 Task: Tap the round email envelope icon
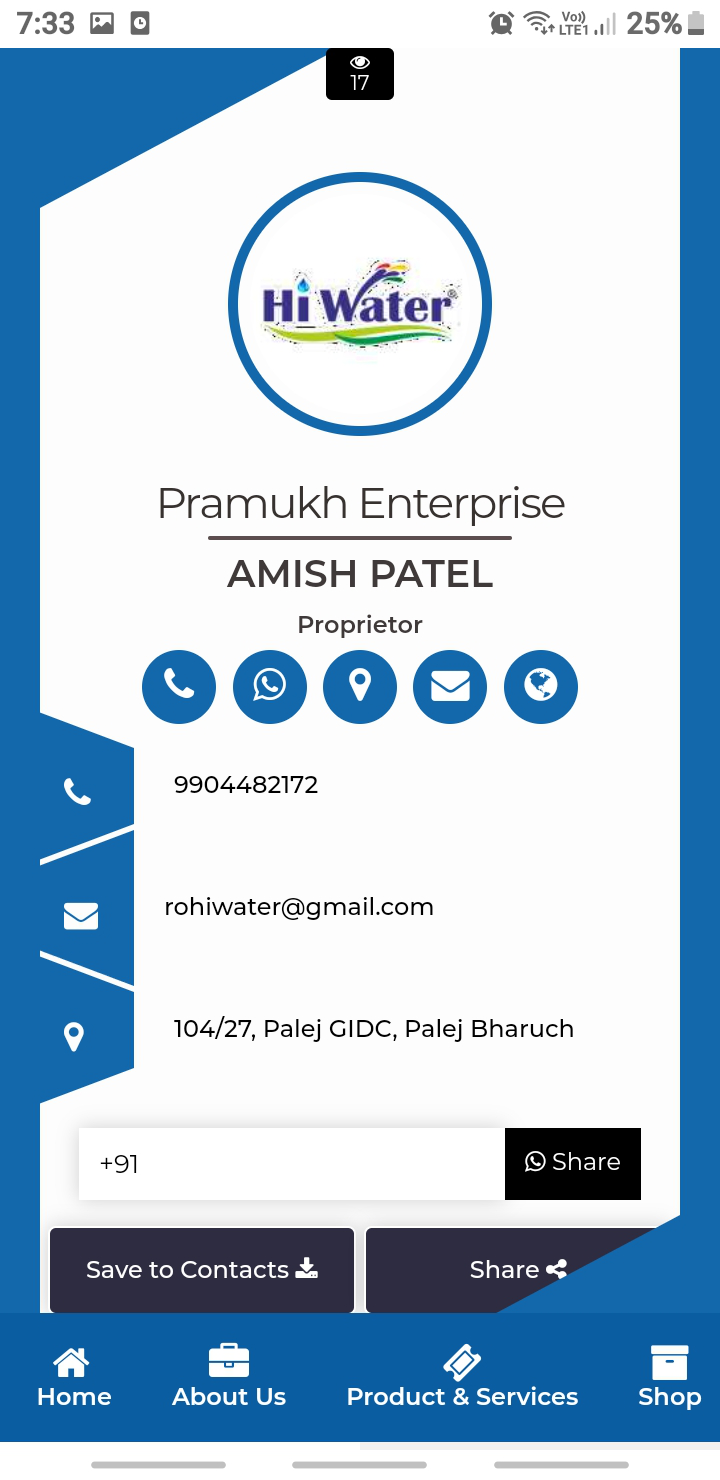click(x=450, y=686)
